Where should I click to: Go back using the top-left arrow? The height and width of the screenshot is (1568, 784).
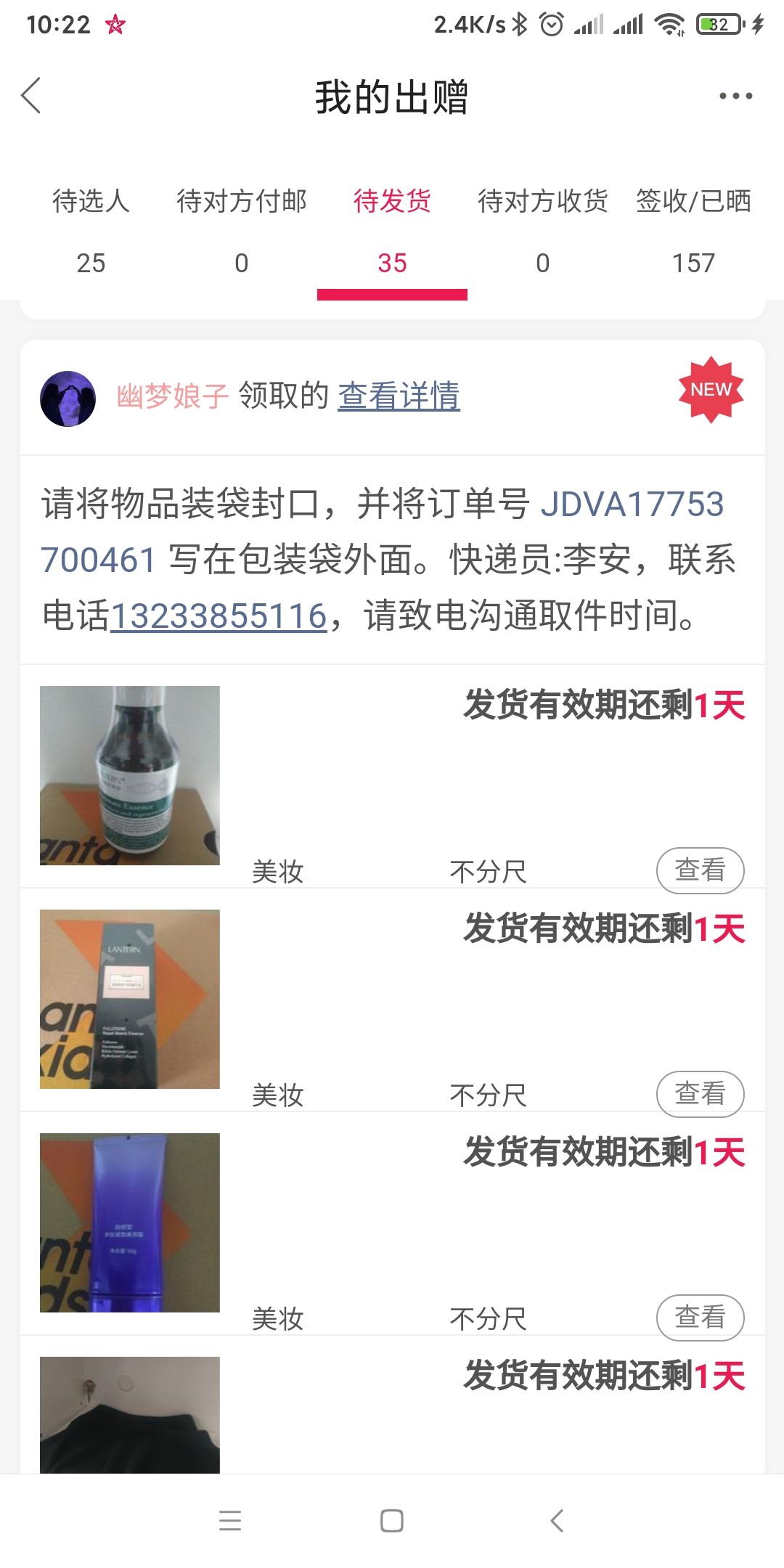pyautogui.click(x=31, y=96)
